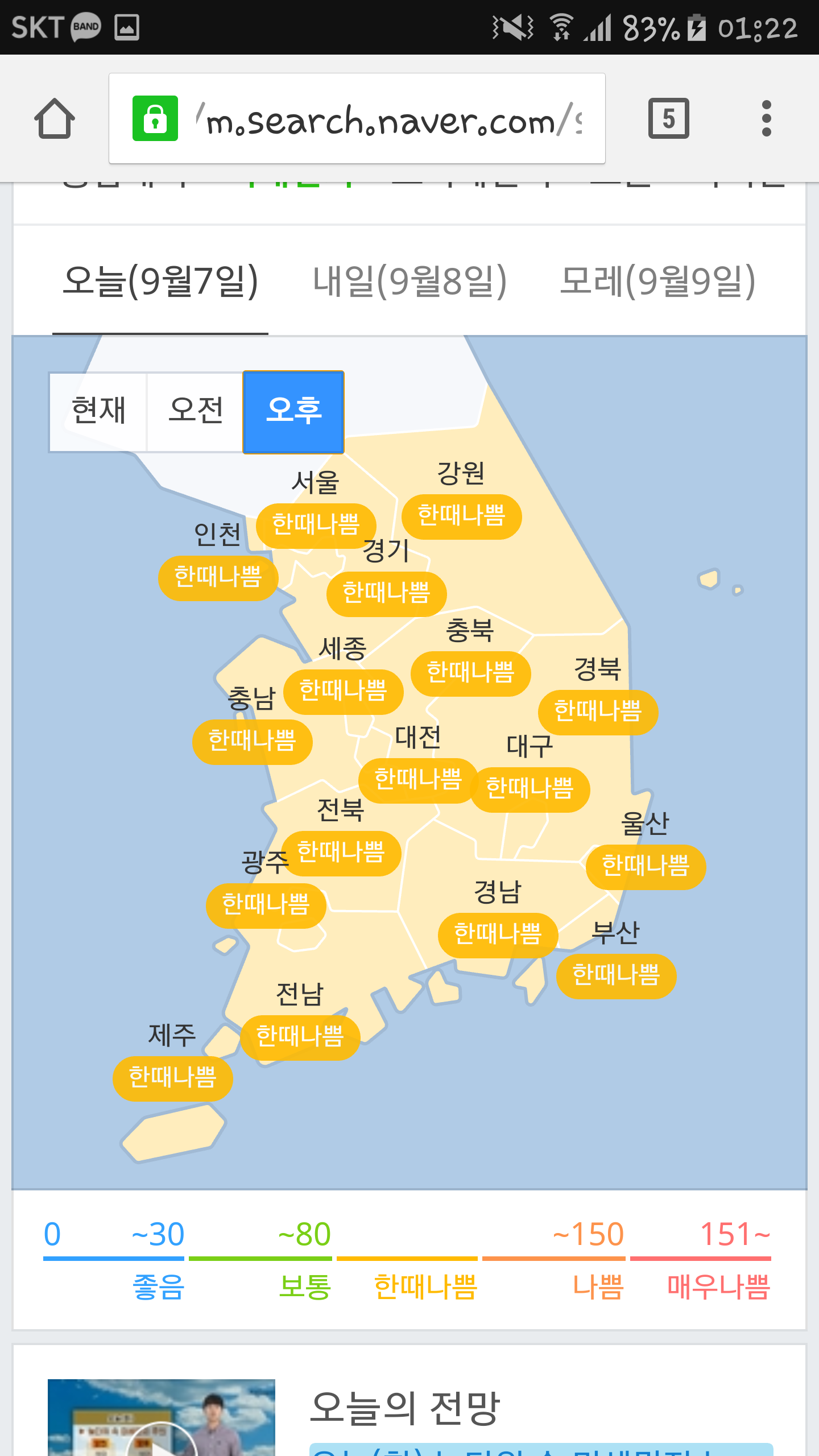This screenshot has height=1456, width=819.
Task: Show 현재 conditions on the map
Action: pyautogui.click(x=98, y=411)
